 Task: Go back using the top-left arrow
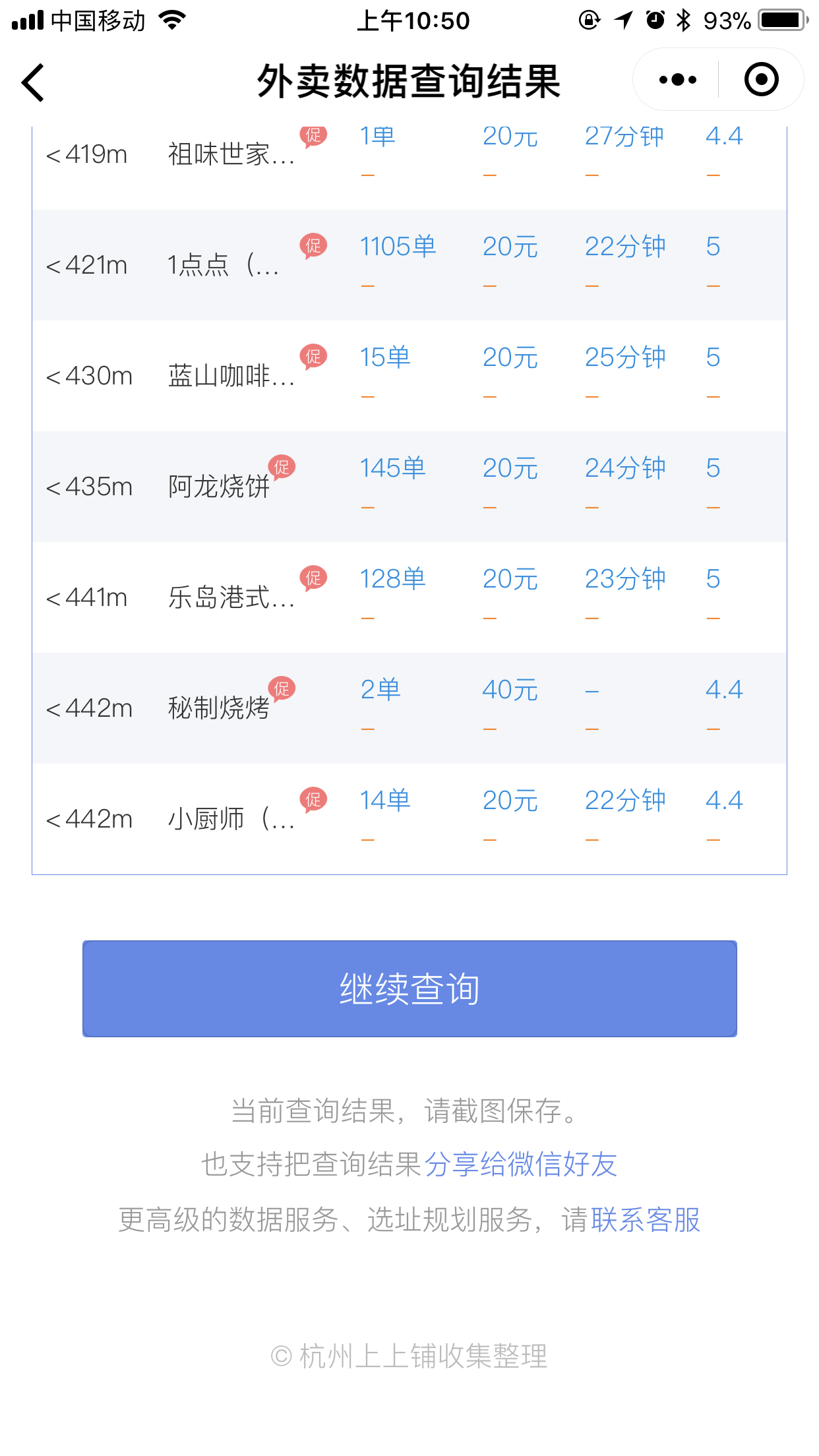[x=33, y=82]
